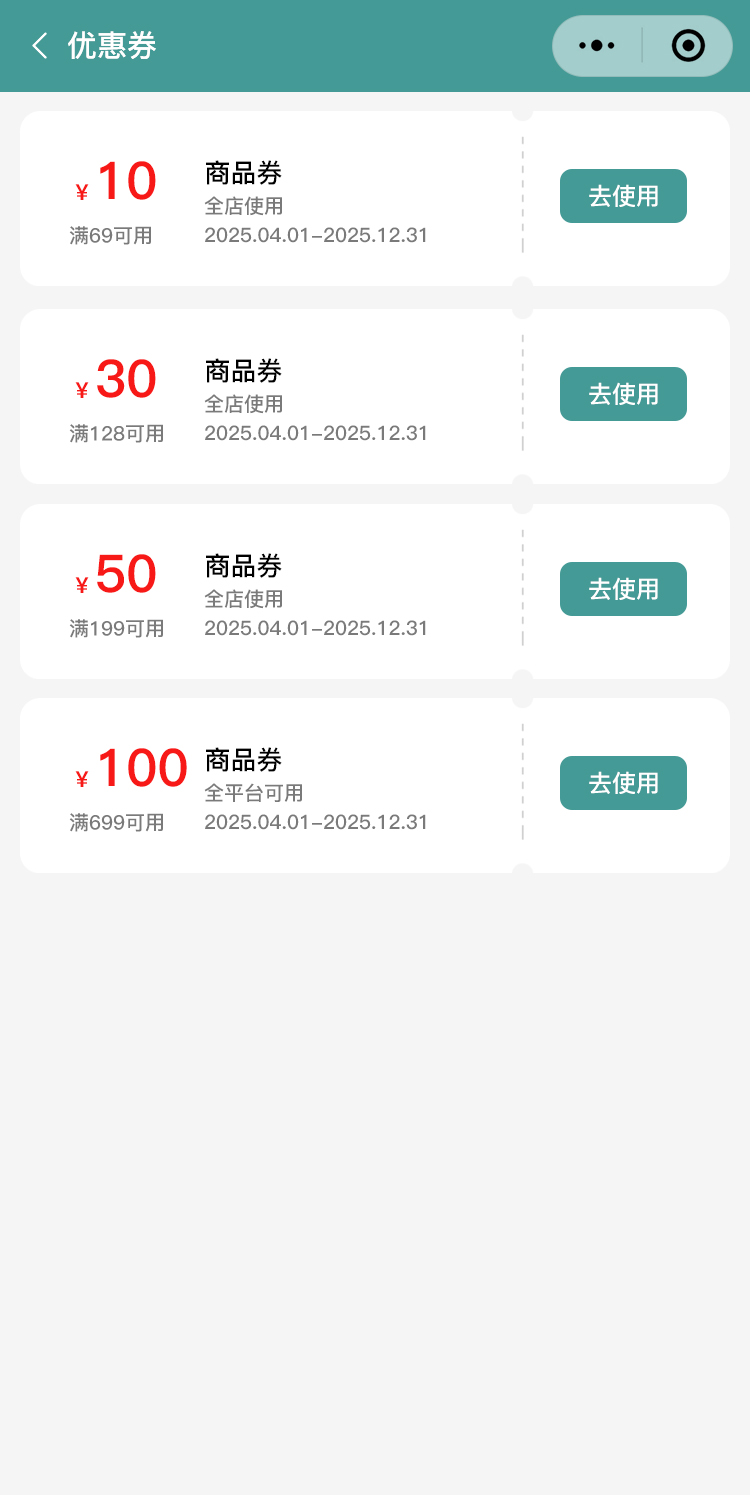This screenshot has width=750, height=1495.
Task: Close the mini program with the circle button
Action: (x=688, y=46)
